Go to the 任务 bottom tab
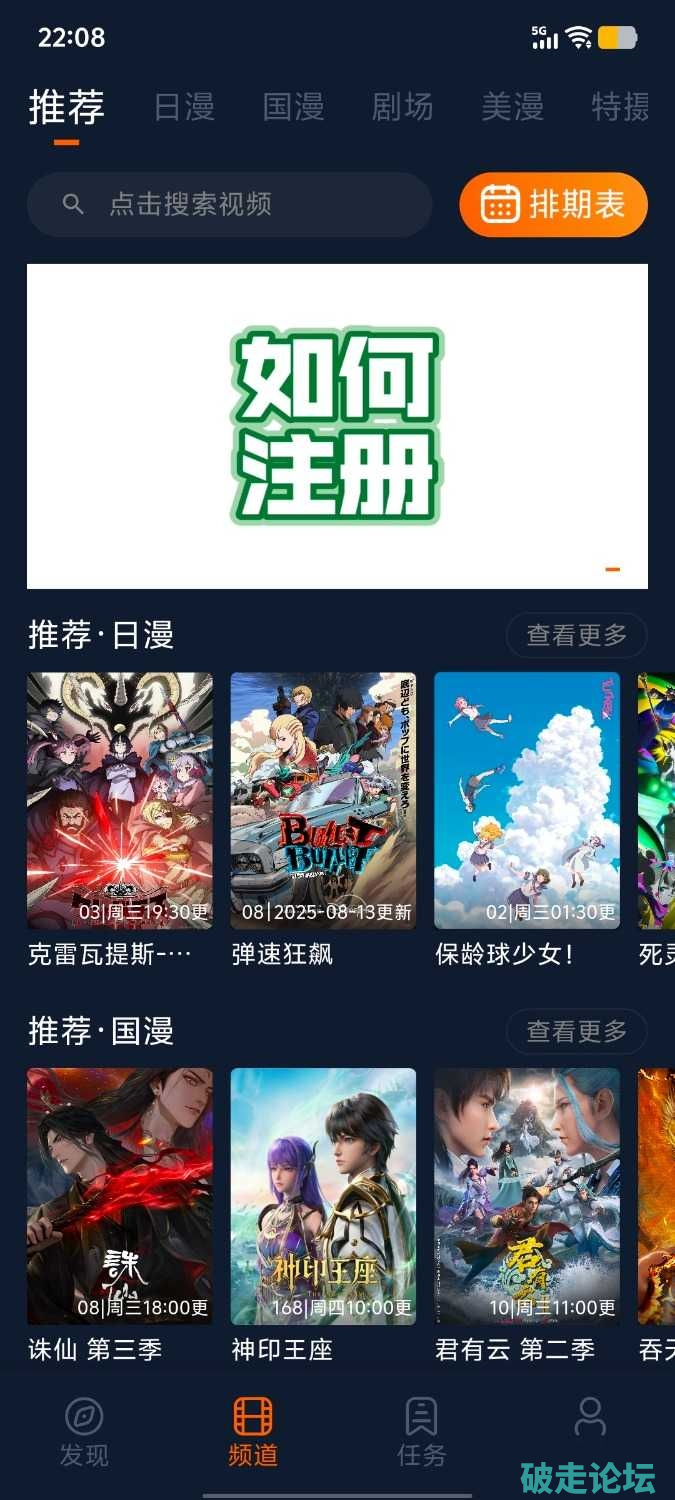 click(x=421, y=1432)
